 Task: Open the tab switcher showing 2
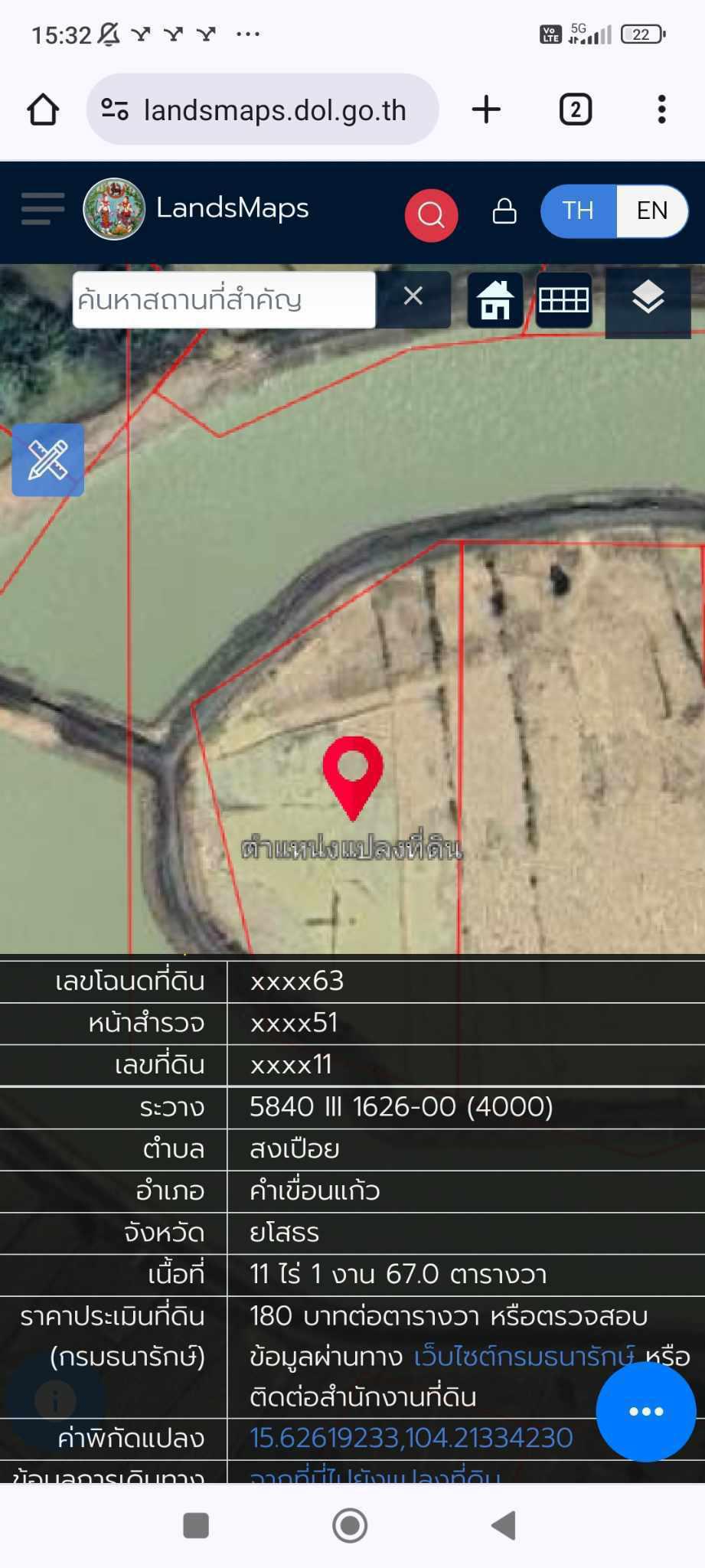[576, 109]
